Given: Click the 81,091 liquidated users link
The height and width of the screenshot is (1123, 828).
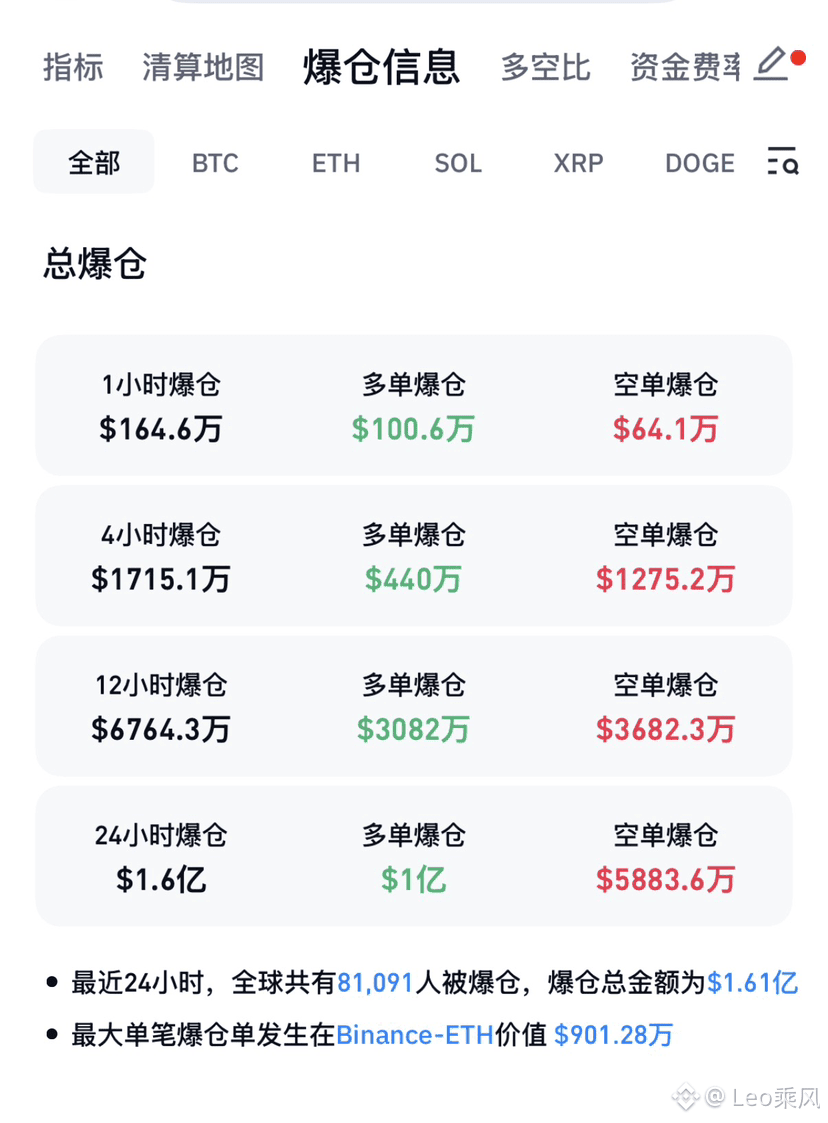Looking at the screenshot, I should click(372, 984).
